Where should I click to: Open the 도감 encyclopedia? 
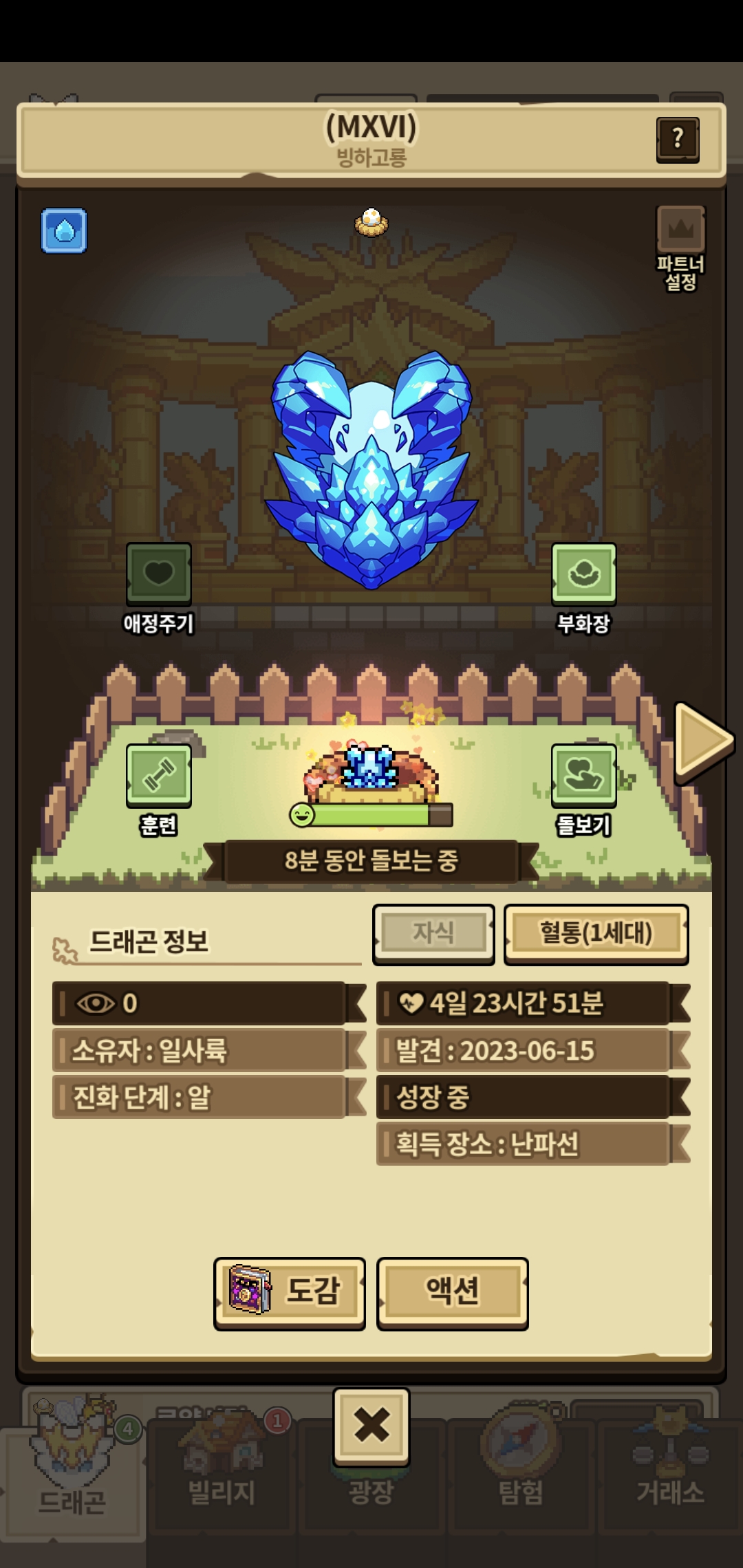click(x=290, y=1292)
